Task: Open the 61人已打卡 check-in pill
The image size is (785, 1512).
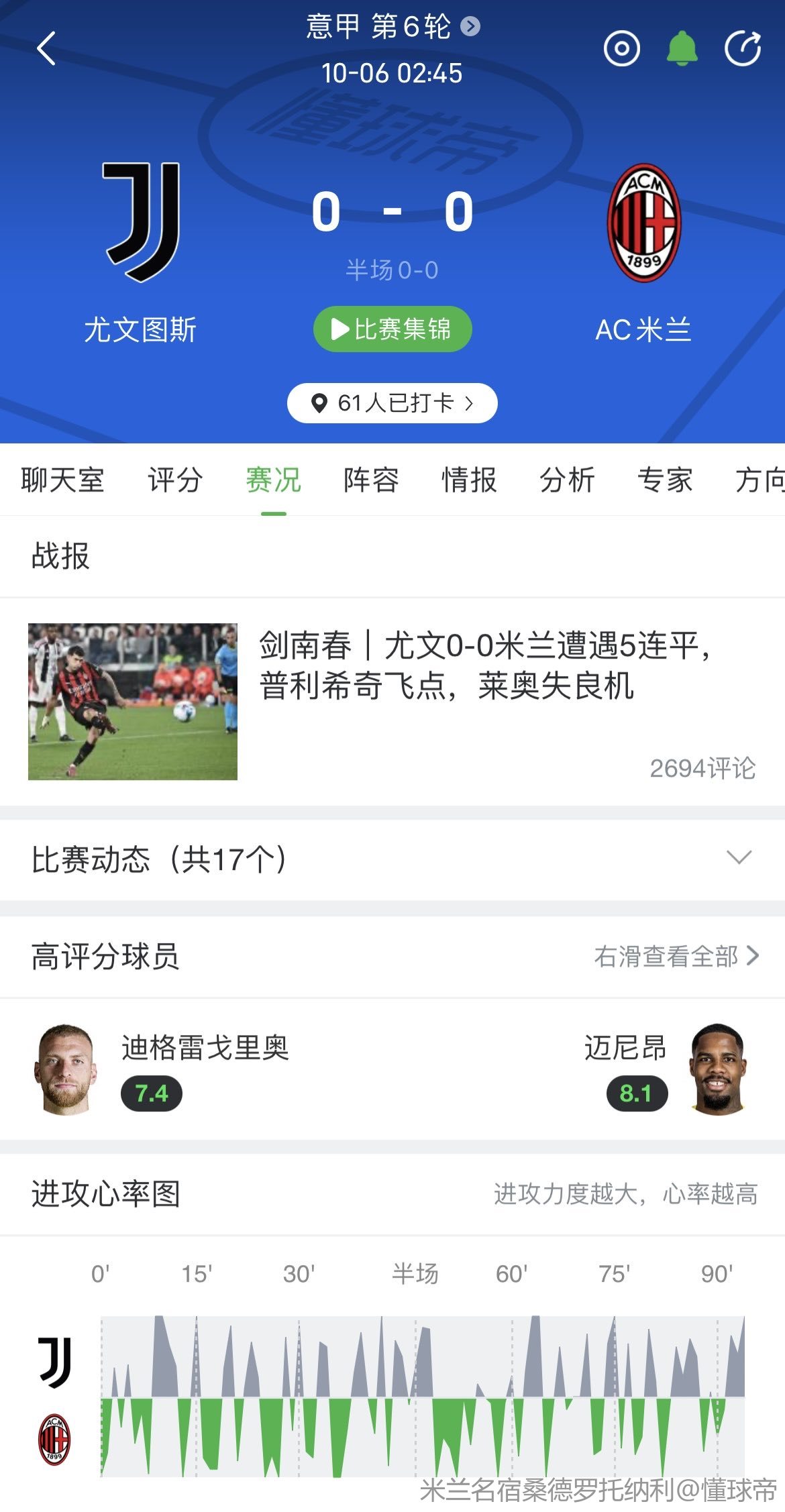Action: [x=392, y=403]
